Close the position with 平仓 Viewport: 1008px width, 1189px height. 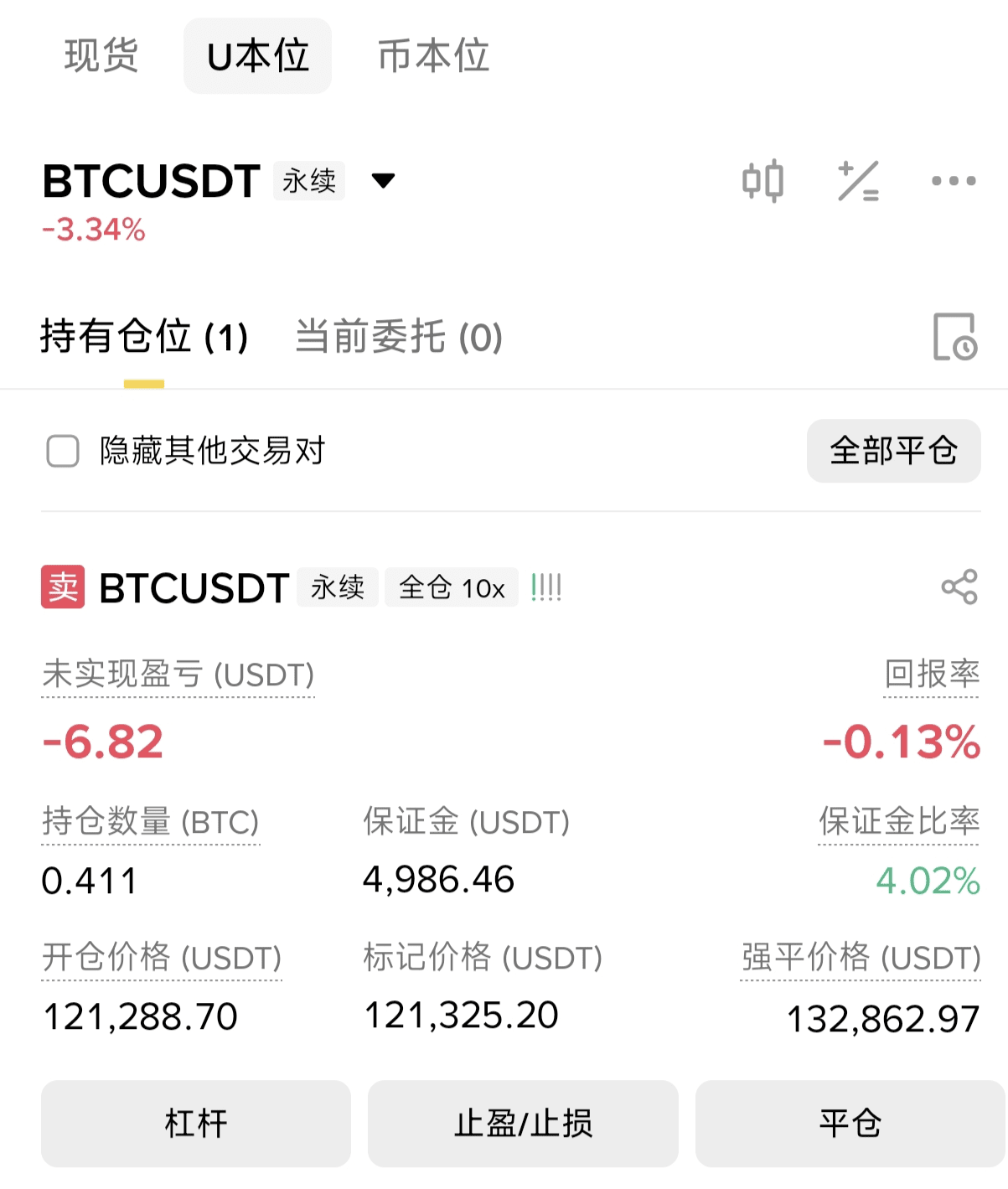coord(850,1123)
